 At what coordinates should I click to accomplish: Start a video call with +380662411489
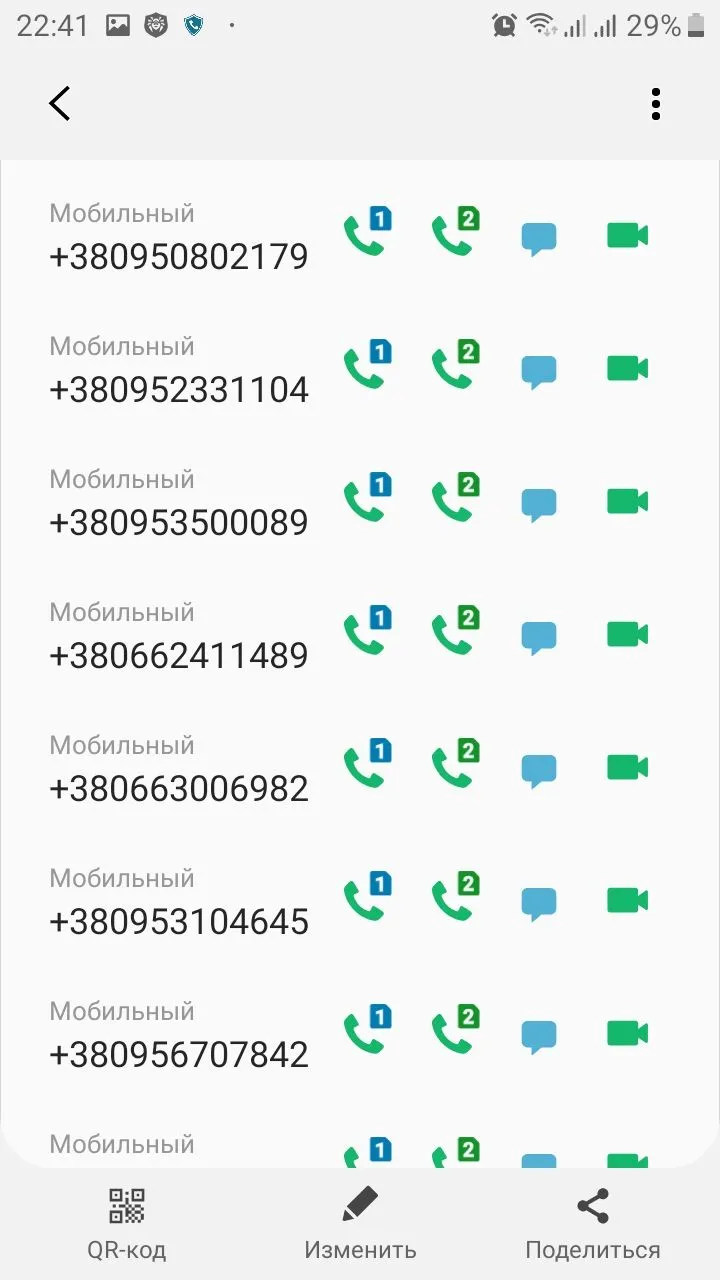pyautogui.click(x=627, y=634)
